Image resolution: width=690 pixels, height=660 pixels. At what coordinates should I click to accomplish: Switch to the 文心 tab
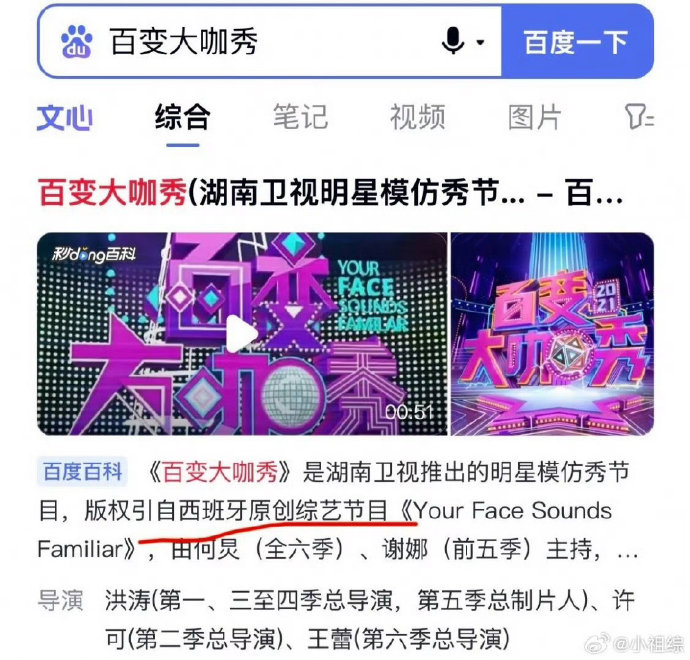pyautogui.click(x=65, y=117)
